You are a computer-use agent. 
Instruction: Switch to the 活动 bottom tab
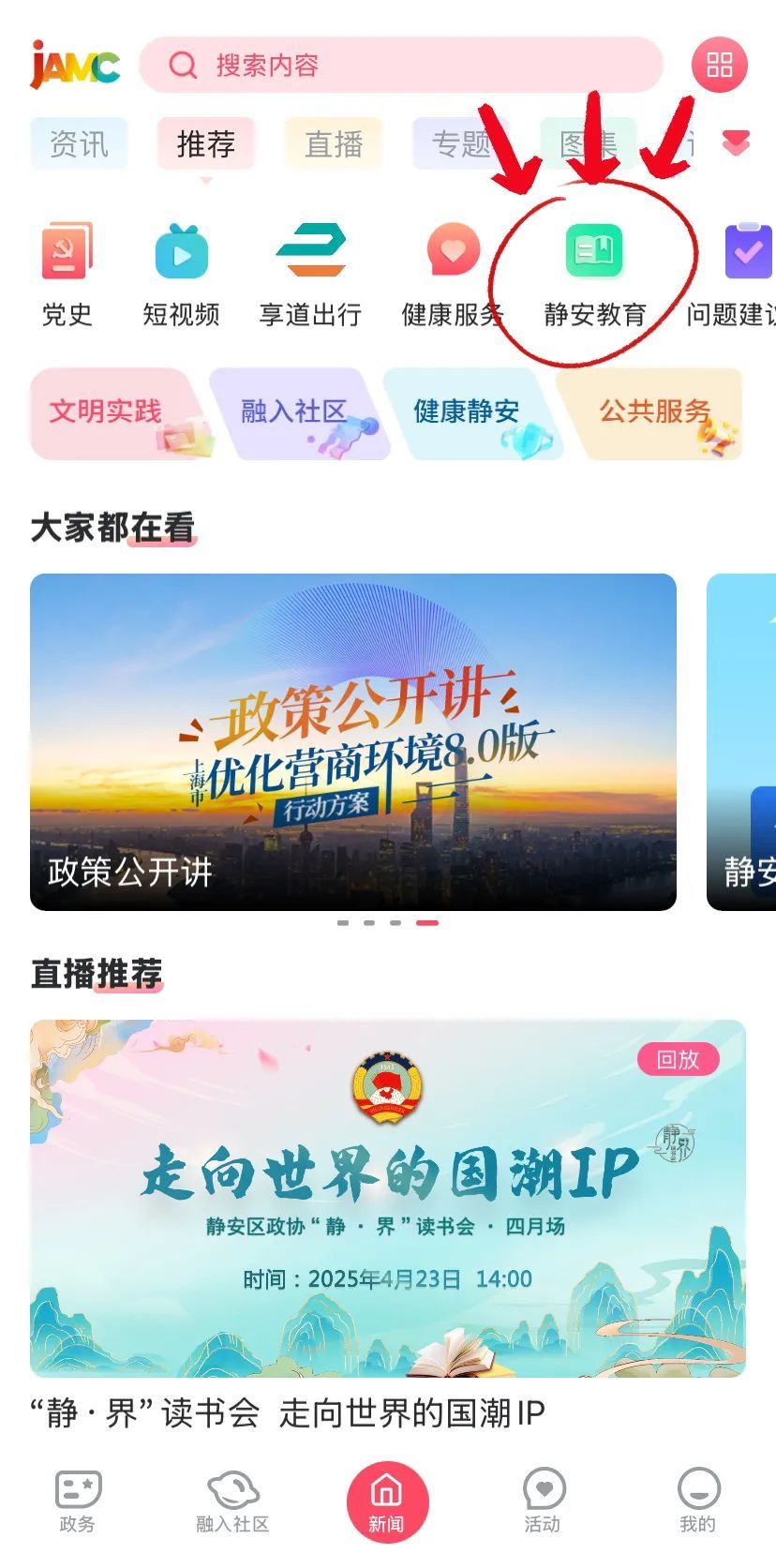(x=543, y=1501)
